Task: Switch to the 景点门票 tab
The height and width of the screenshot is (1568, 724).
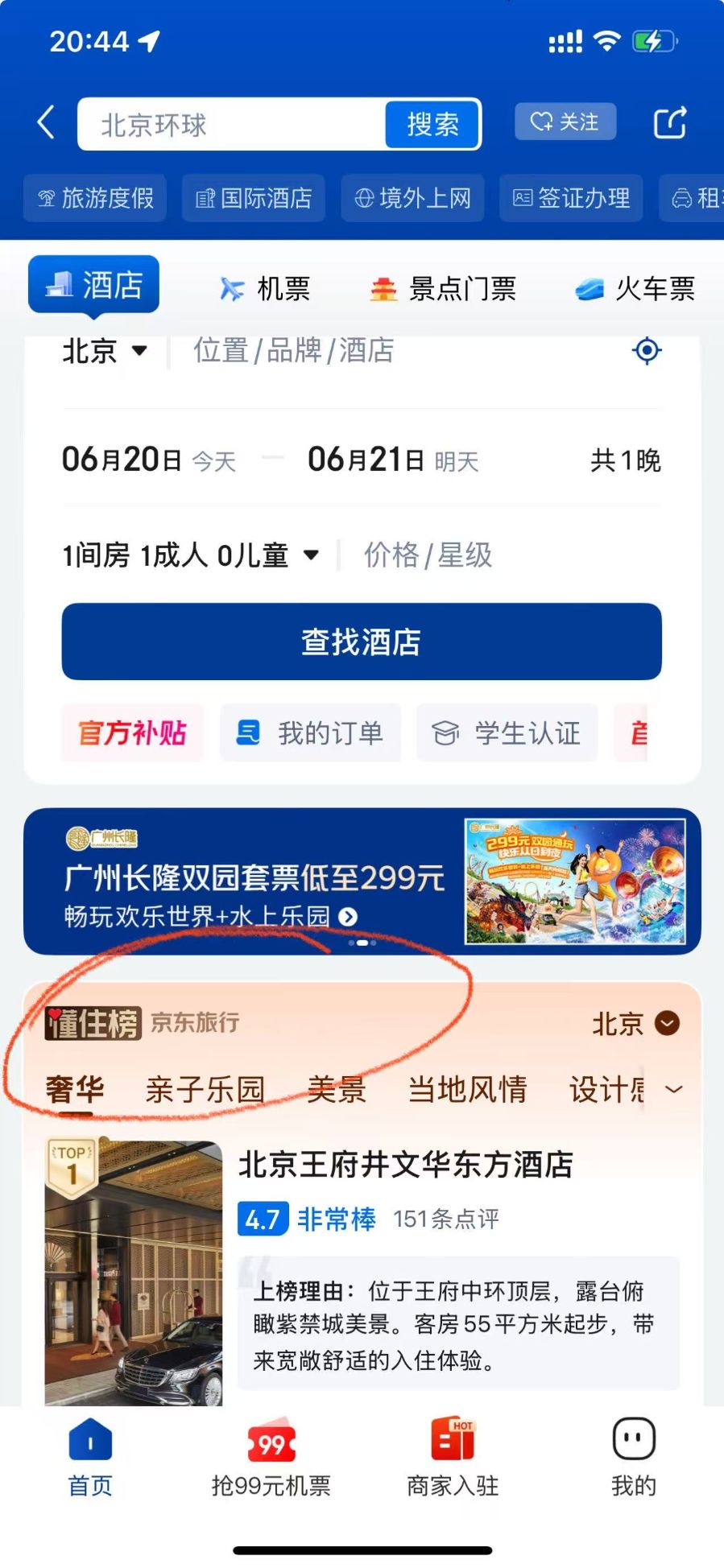Action: point(443,288)
